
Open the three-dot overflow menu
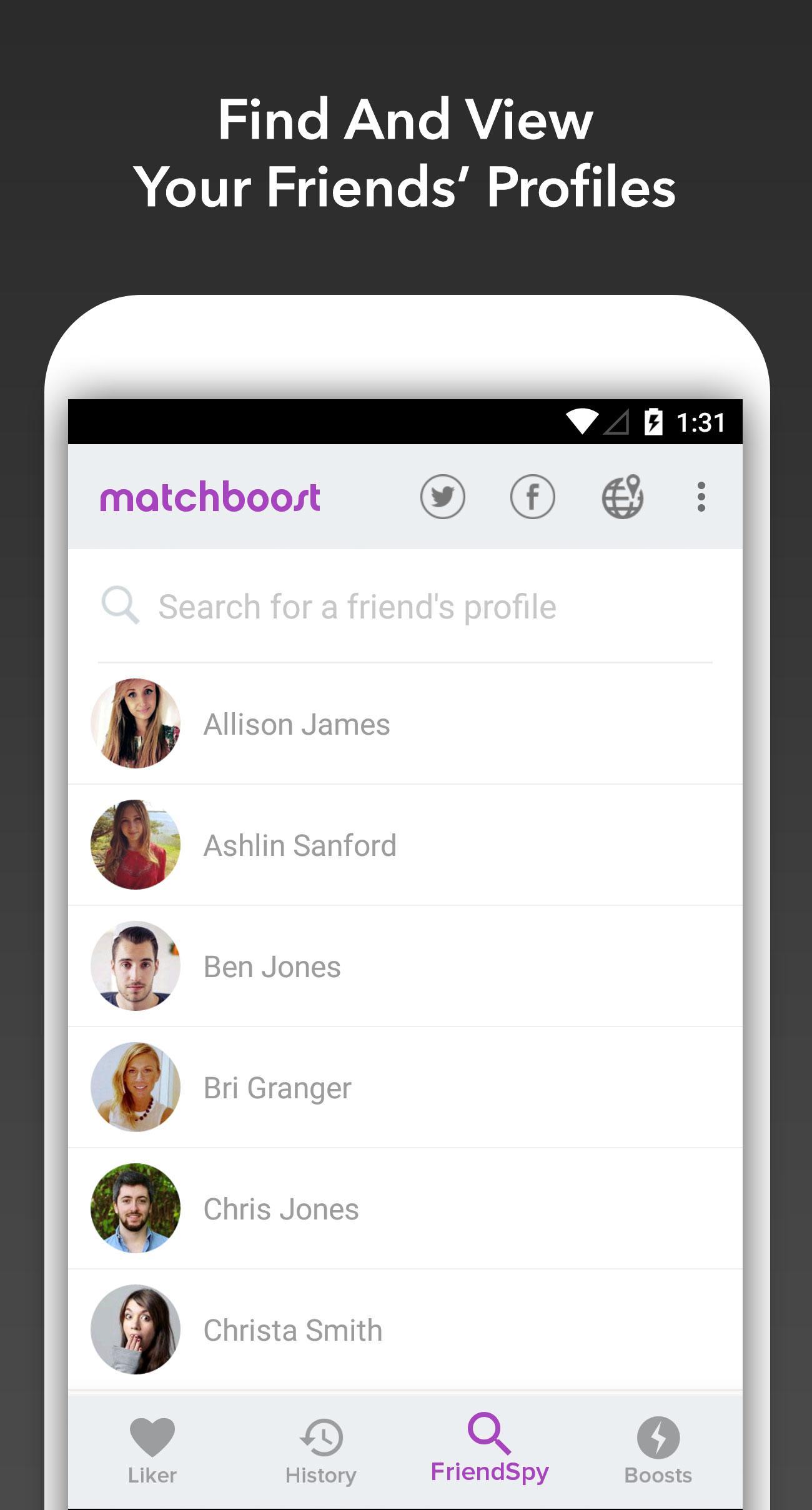click(702, 497)
